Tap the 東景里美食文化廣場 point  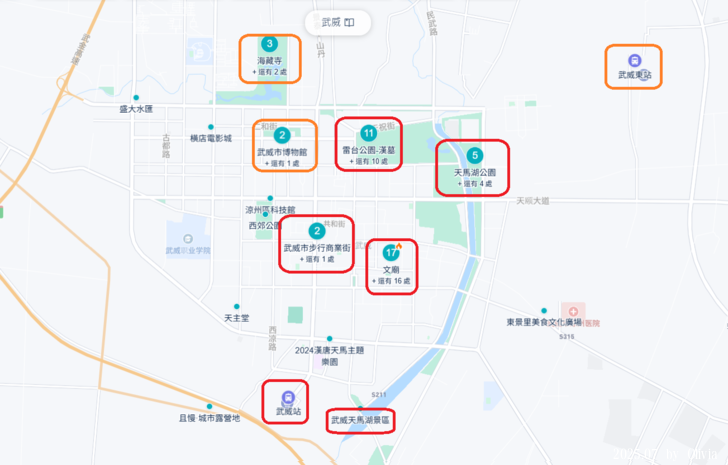coord(544,310)
